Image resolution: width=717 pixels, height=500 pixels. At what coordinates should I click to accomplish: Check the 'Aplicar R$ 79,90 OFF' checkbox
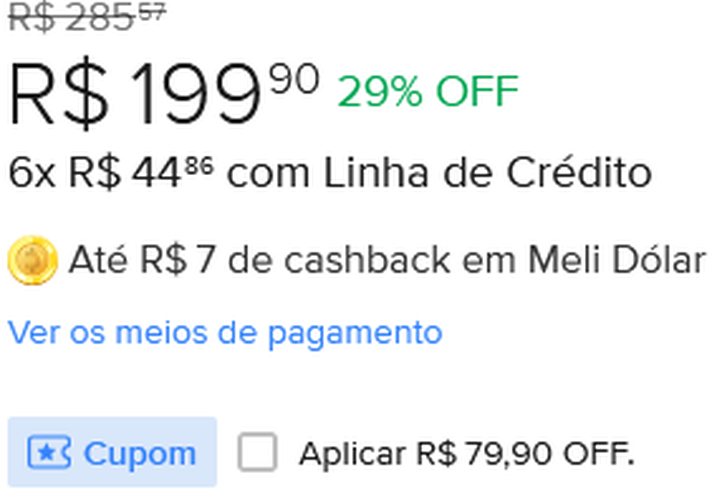(x=257, y=453)
